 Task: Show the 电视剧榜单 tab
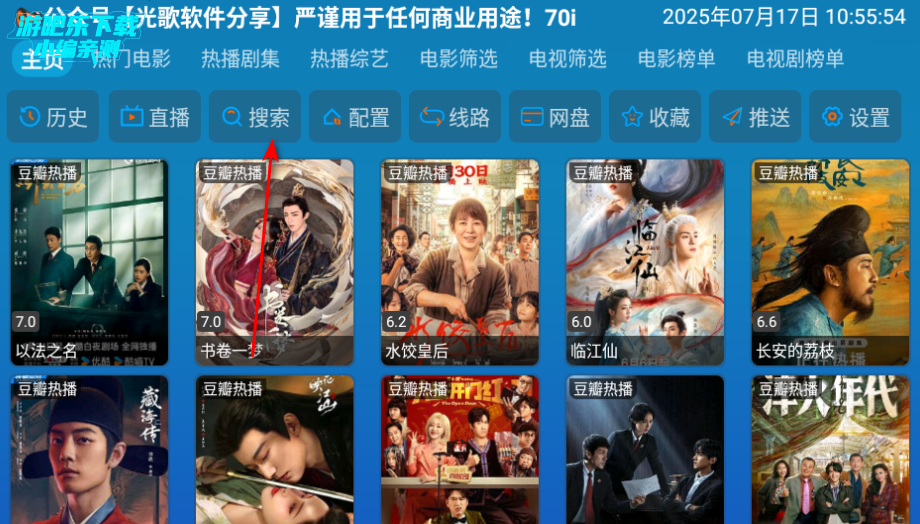(x=795, y=59)
